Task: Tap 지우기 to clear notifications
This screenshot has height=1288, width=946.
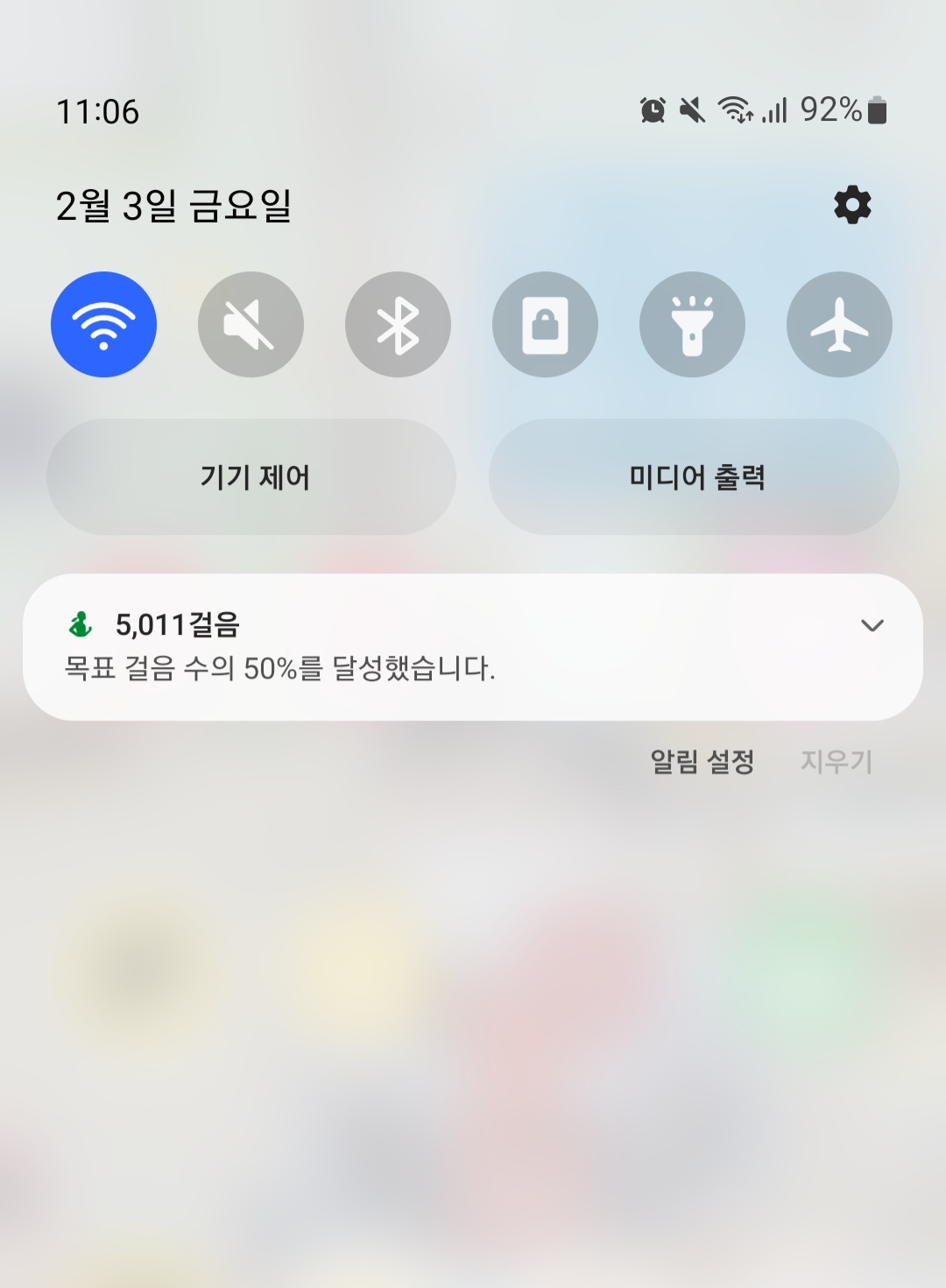Action: pyautogui.click(x=837, y=762)
